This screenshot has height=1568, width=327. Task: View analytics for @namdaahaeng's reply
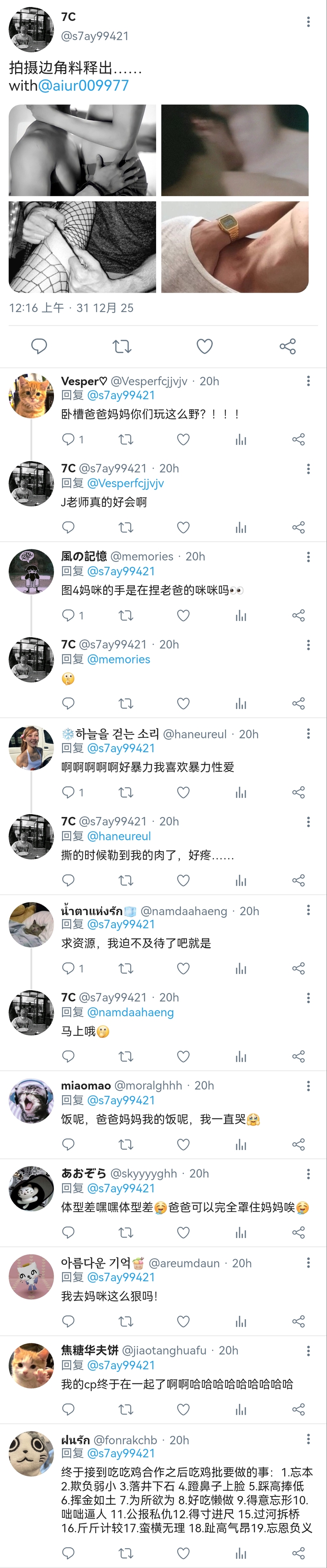[x=241, y=968]
